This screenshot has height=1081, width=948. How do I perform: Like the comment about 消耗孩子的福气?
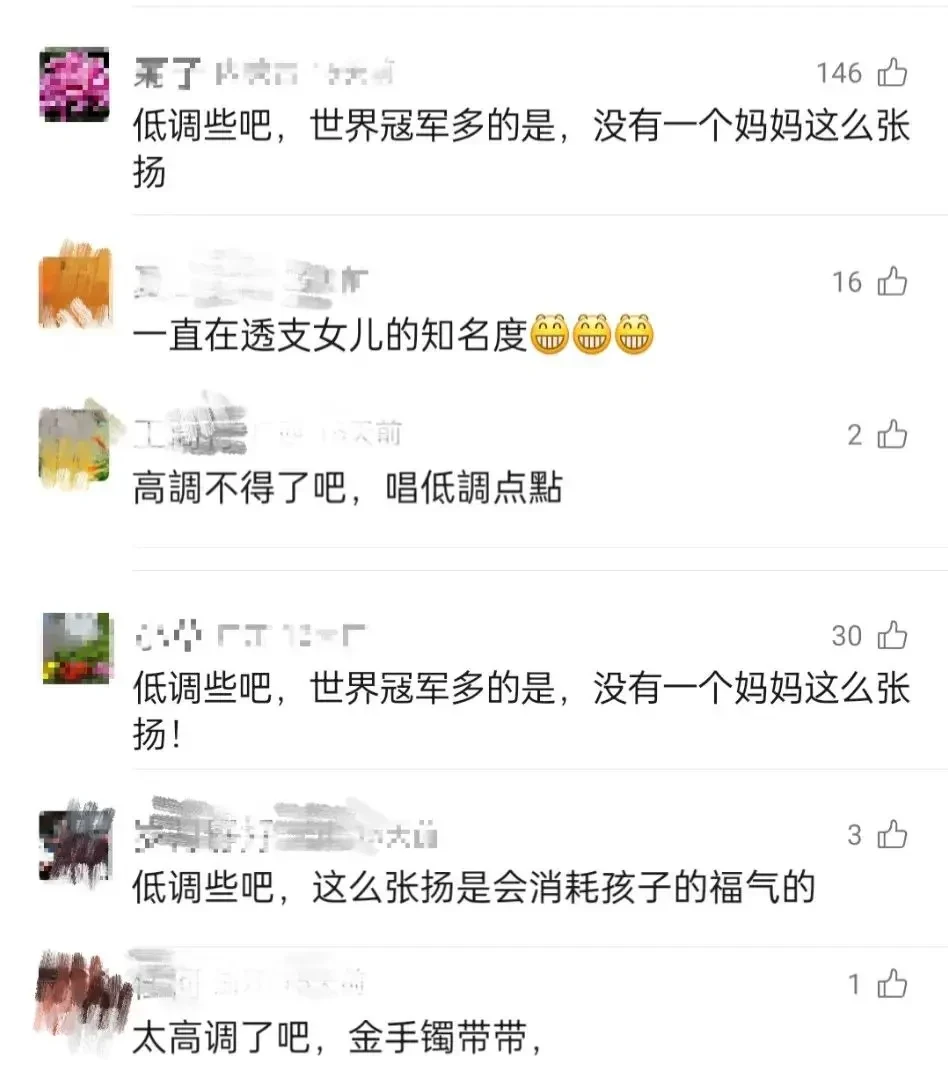(x=892, y=835)
